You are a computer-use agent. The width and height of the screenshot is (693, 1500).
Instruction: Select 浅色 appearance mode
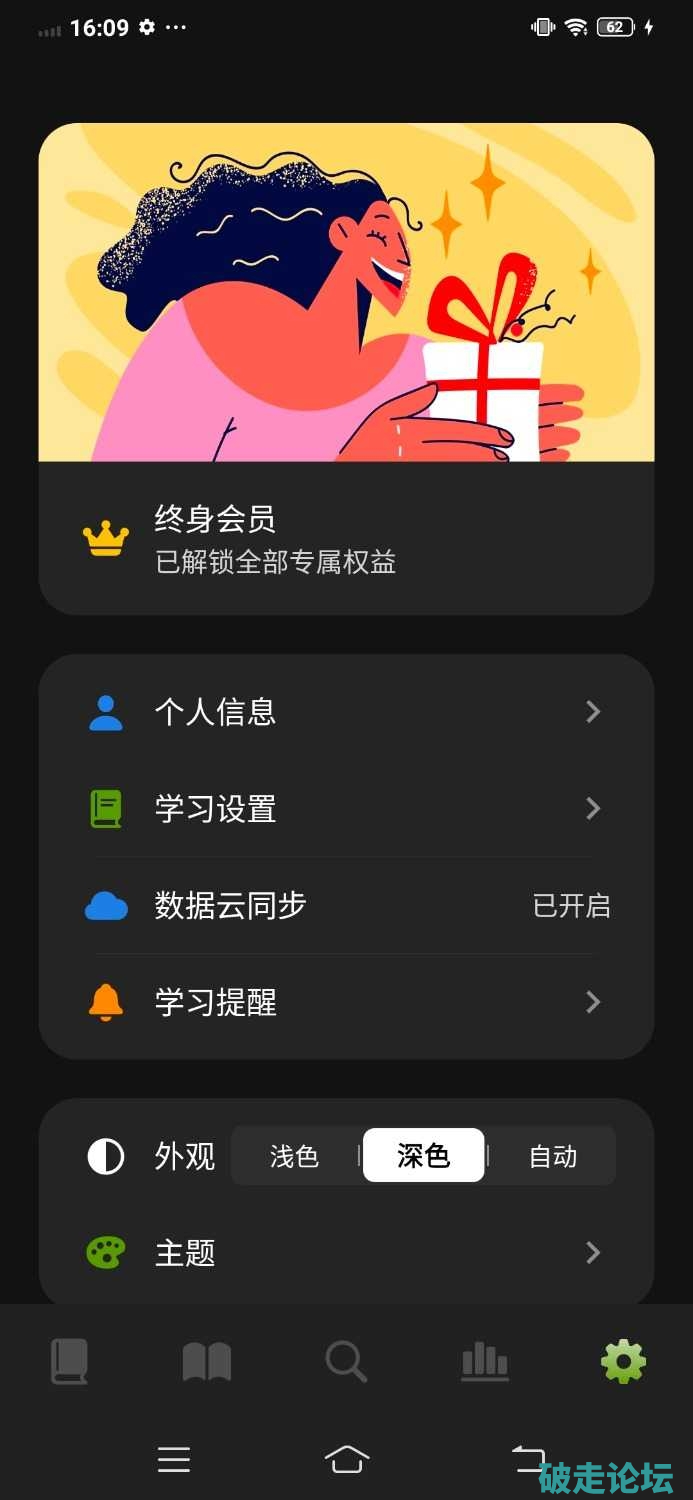295,1156
